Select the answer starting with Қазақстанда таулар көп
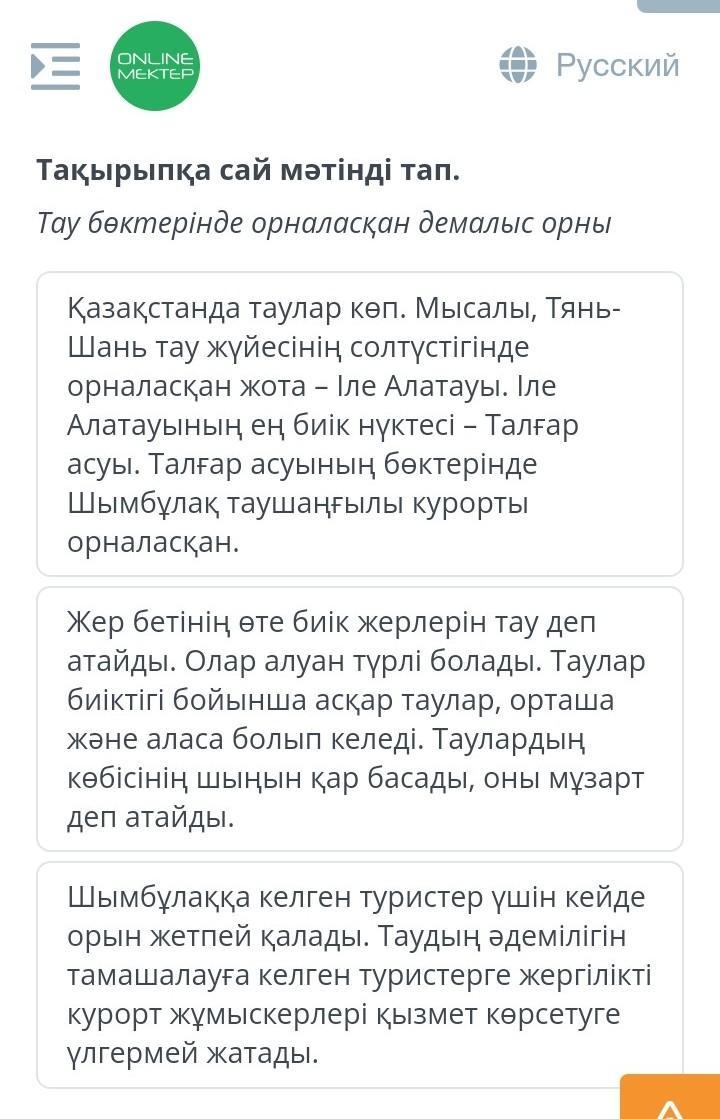This screenshot has height=1119, width=720. pos(360,424)
